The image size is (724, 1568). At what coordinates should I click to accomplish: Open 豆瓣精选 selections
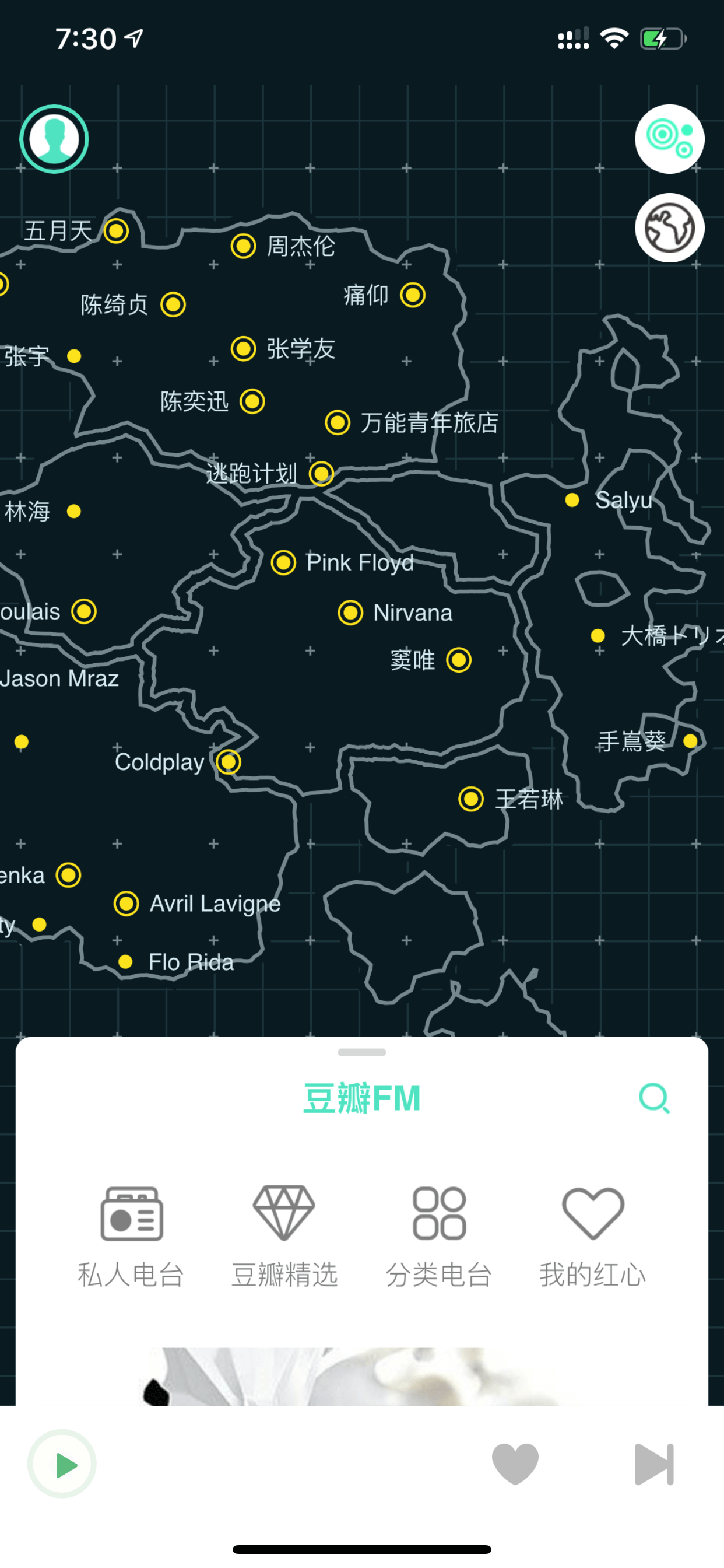pos(284,1237)
